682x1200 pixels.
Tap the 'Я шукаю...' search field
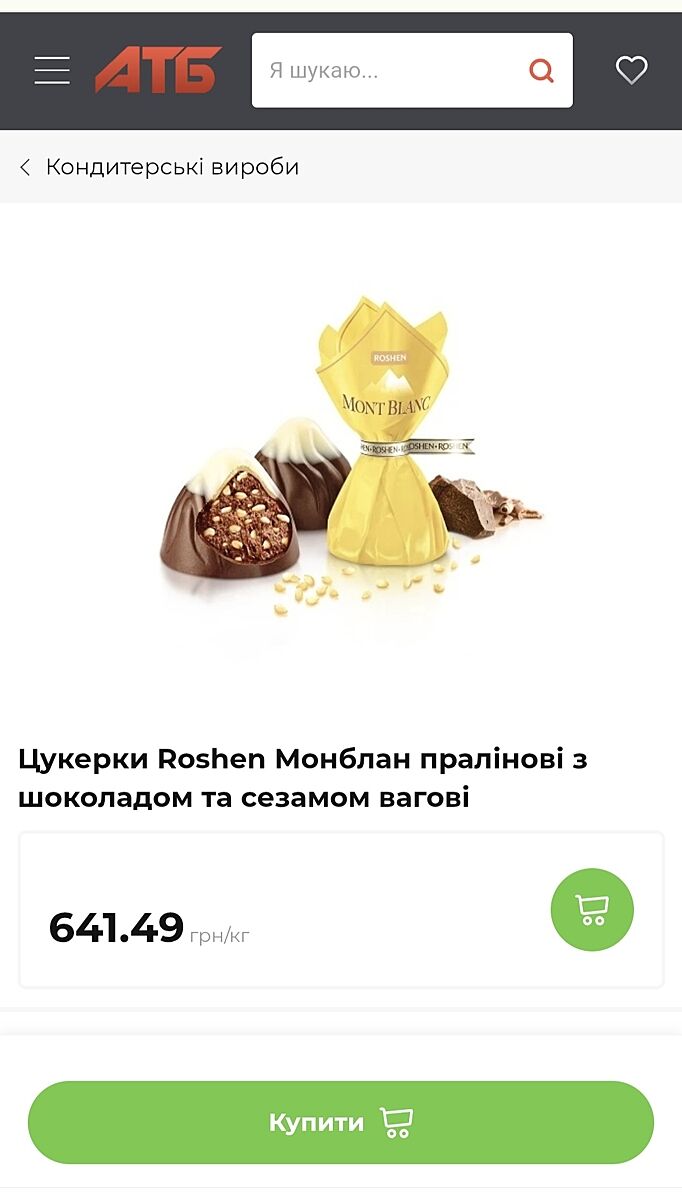(x=390, y=70)
